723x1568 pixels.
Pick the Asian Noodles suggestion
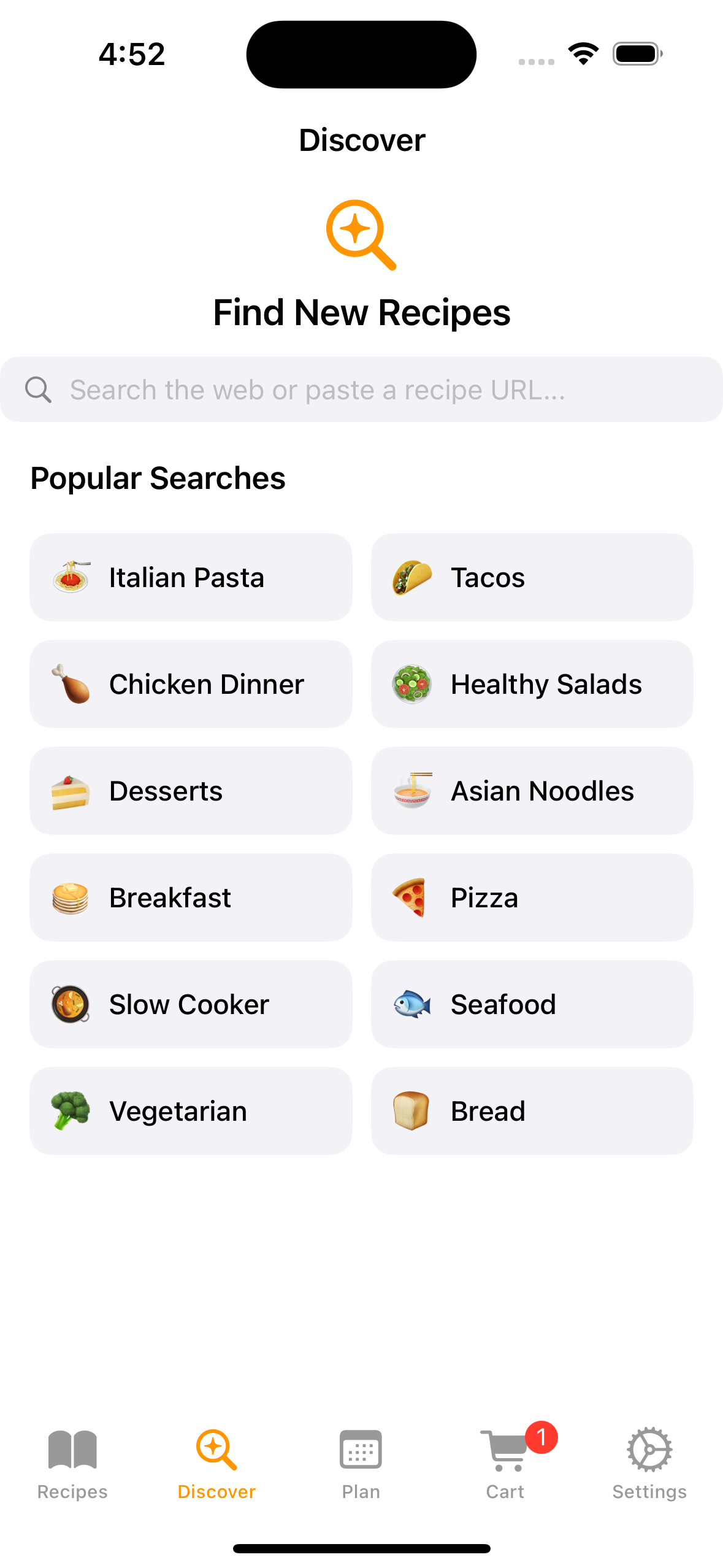coord(531,791)
